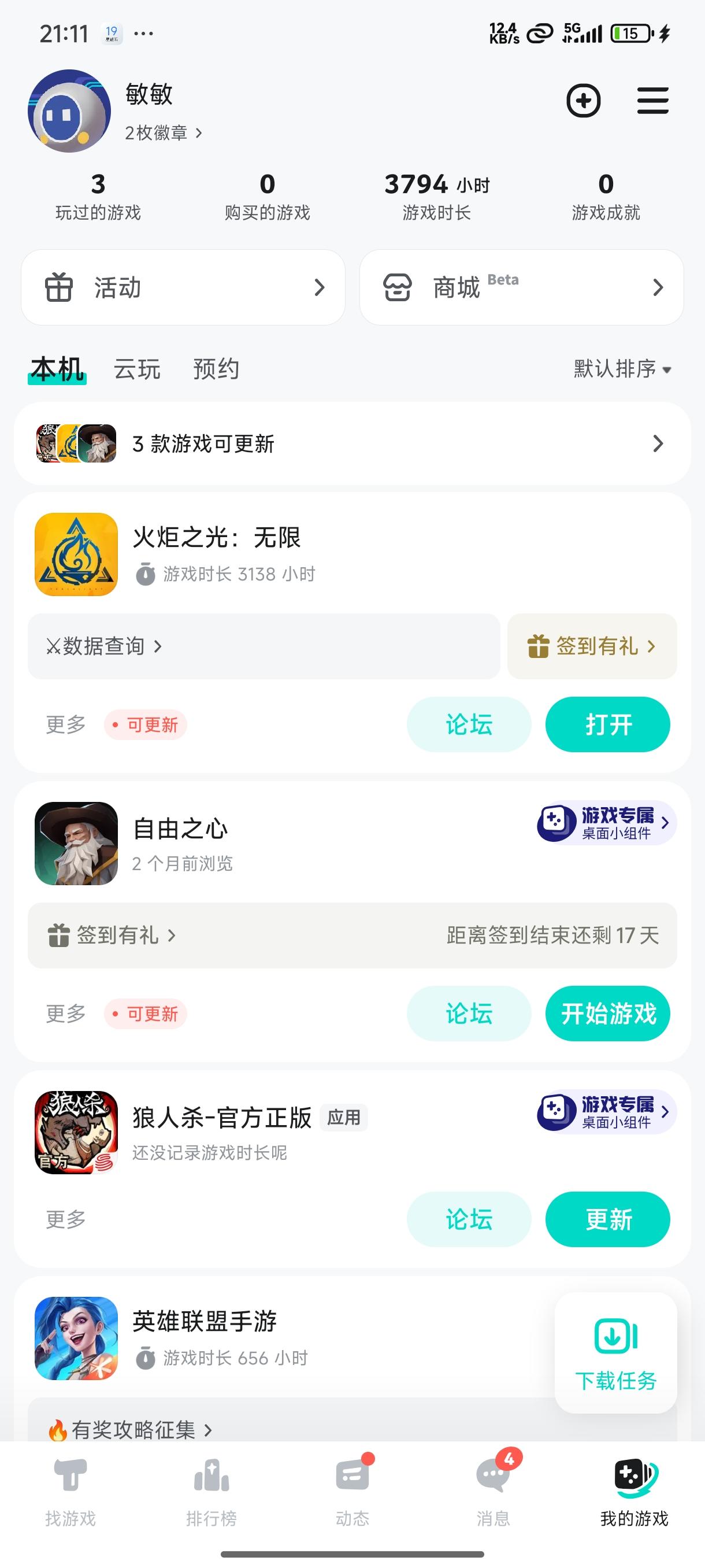Launch 火炬之光:无限 with 打开
This screenshot has width=705, height=1568.
click(607, 724)
